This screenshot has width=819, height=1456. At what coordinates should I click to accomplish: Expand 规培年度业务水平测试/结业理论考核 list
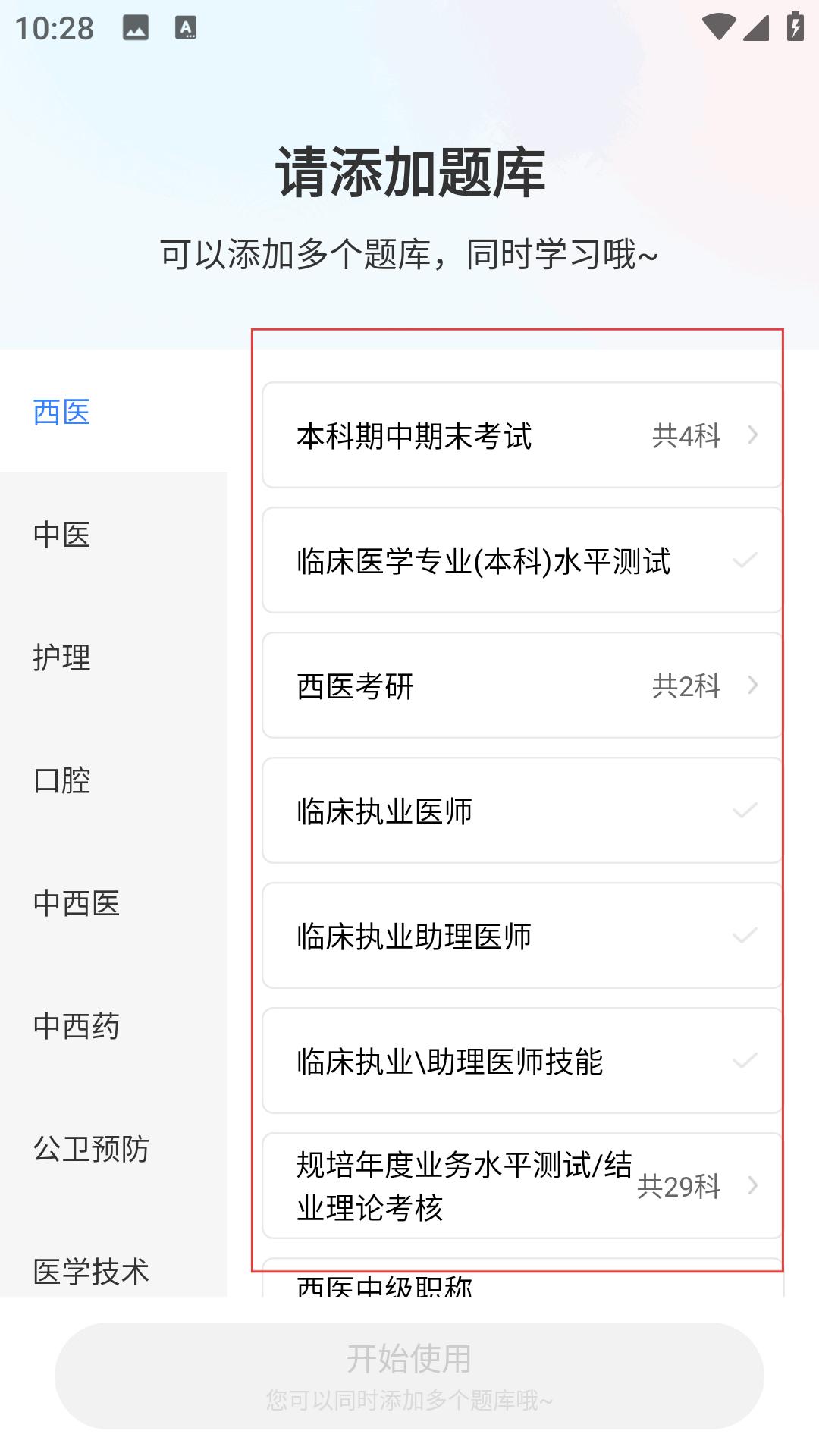coord(522,1186)
